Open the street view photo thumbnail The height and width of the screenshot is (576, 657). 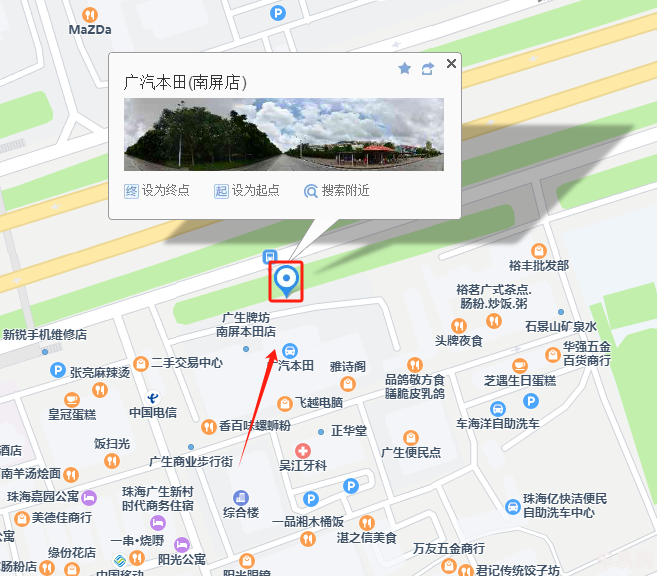coord(283,134)
